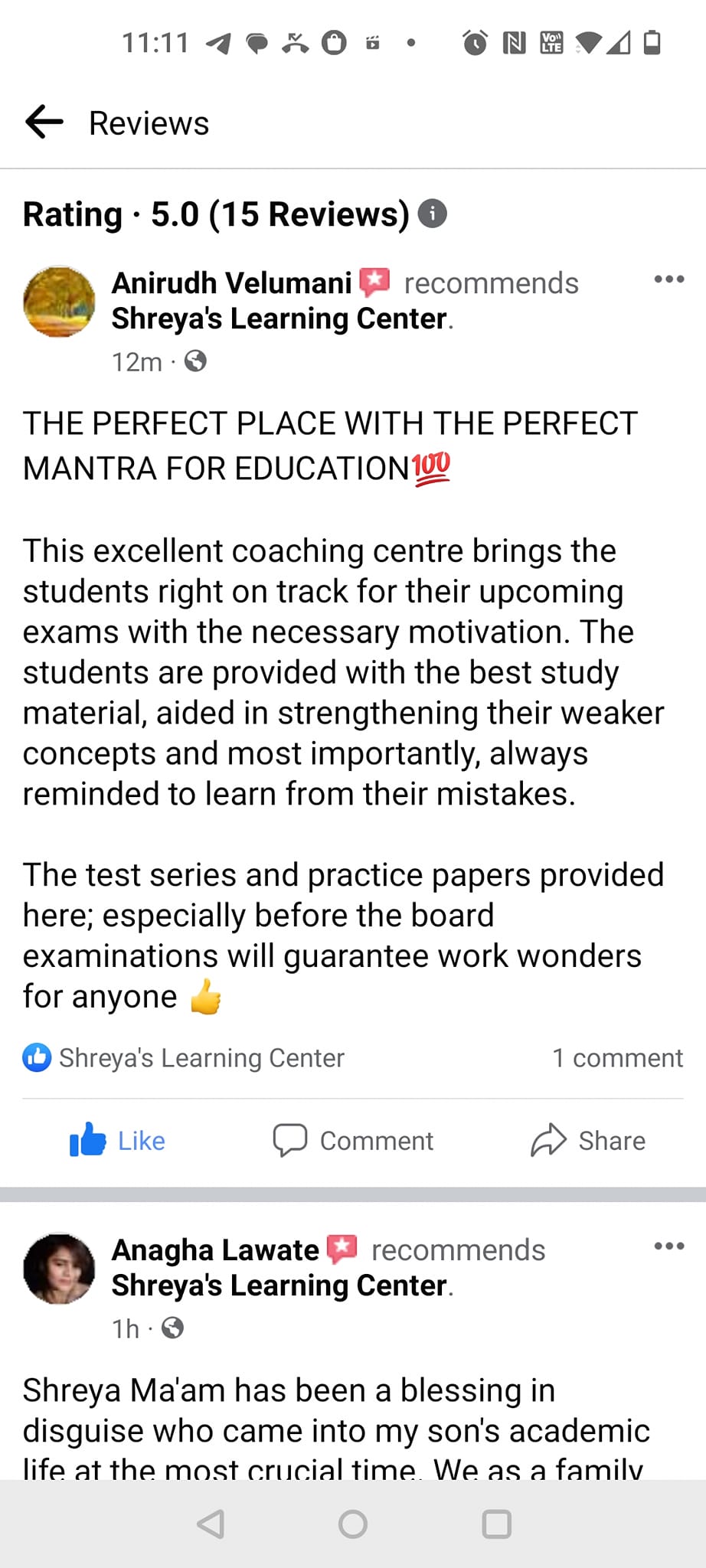The image size is (706, 1568).
Task: Share Anirudh Velumani's review
Action: (588, 1140)
